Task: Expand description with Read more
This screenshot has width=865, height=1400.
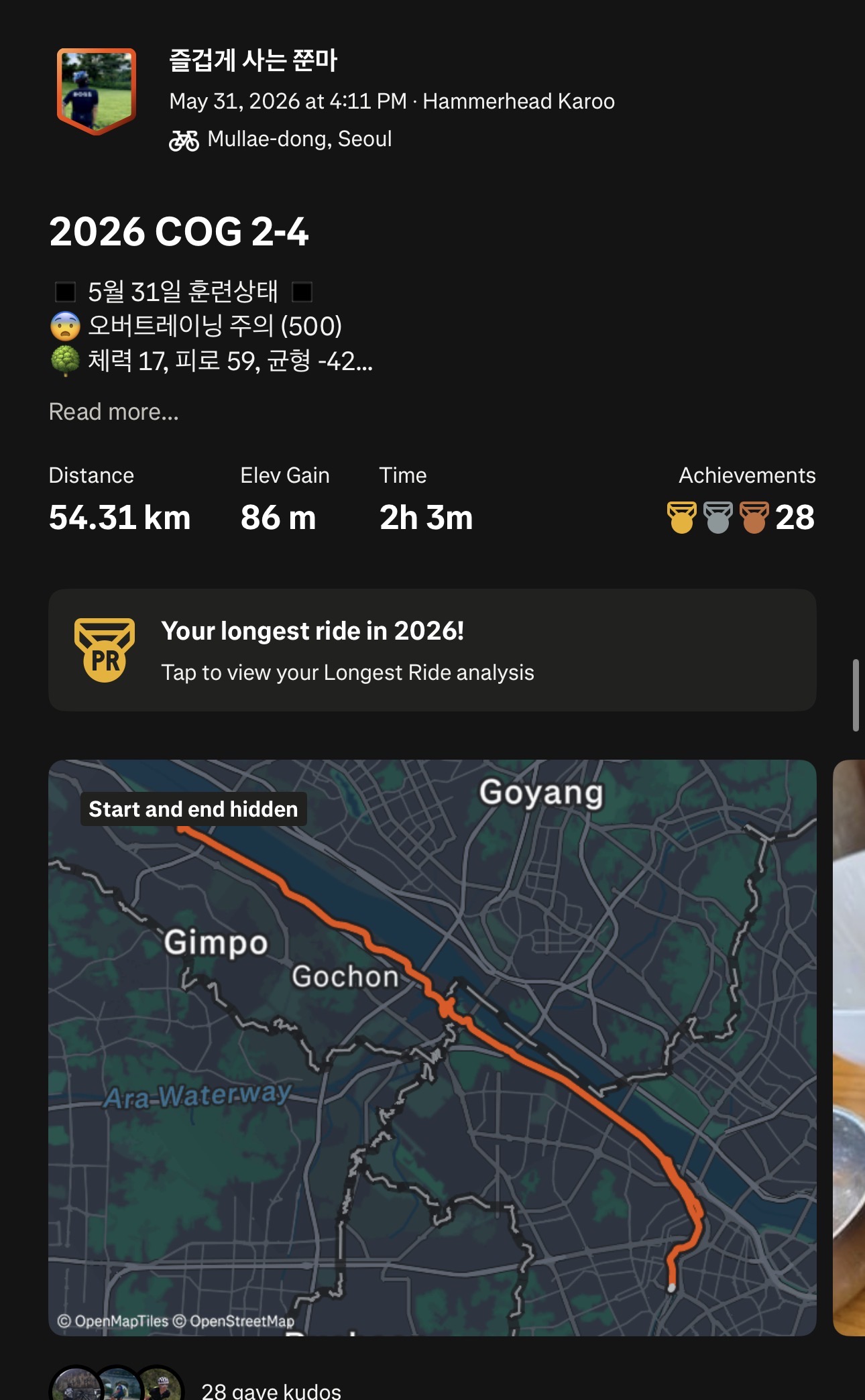Action: 114,412
